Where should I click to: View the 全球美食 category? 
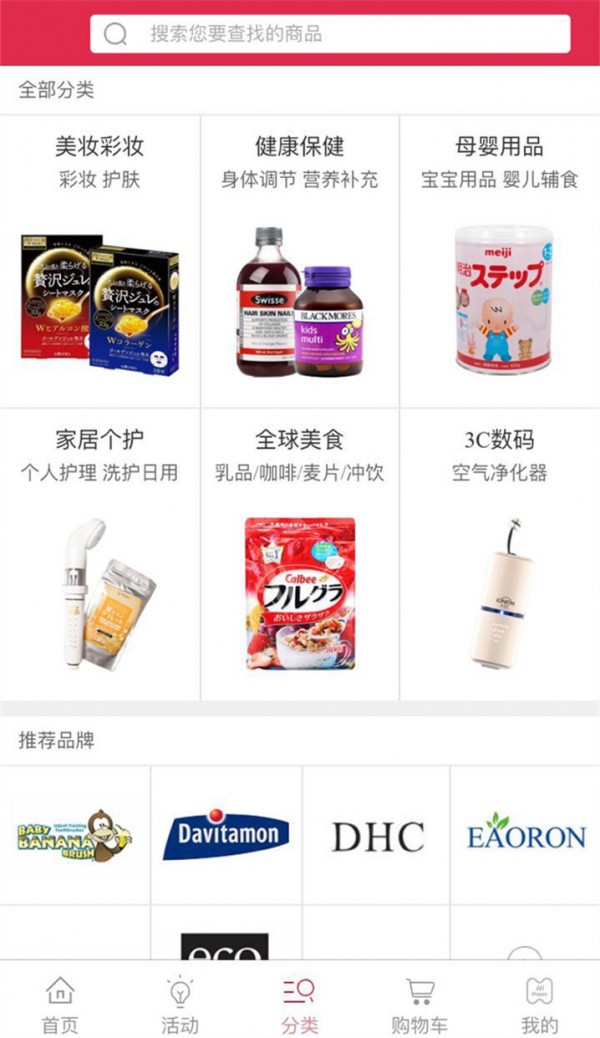click(x=300, y=553)
